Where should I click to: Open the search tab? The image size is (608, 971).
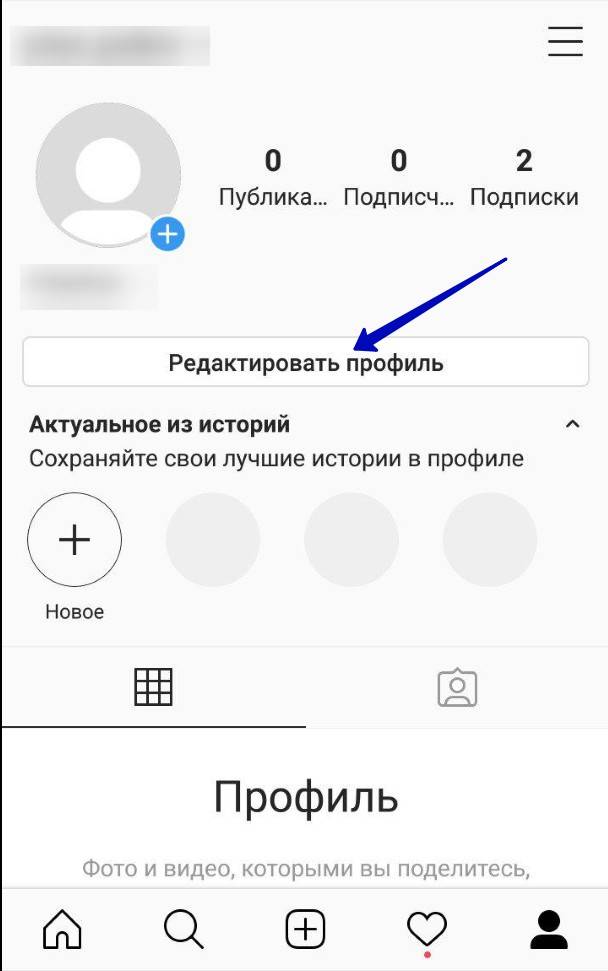pos(183,930)
